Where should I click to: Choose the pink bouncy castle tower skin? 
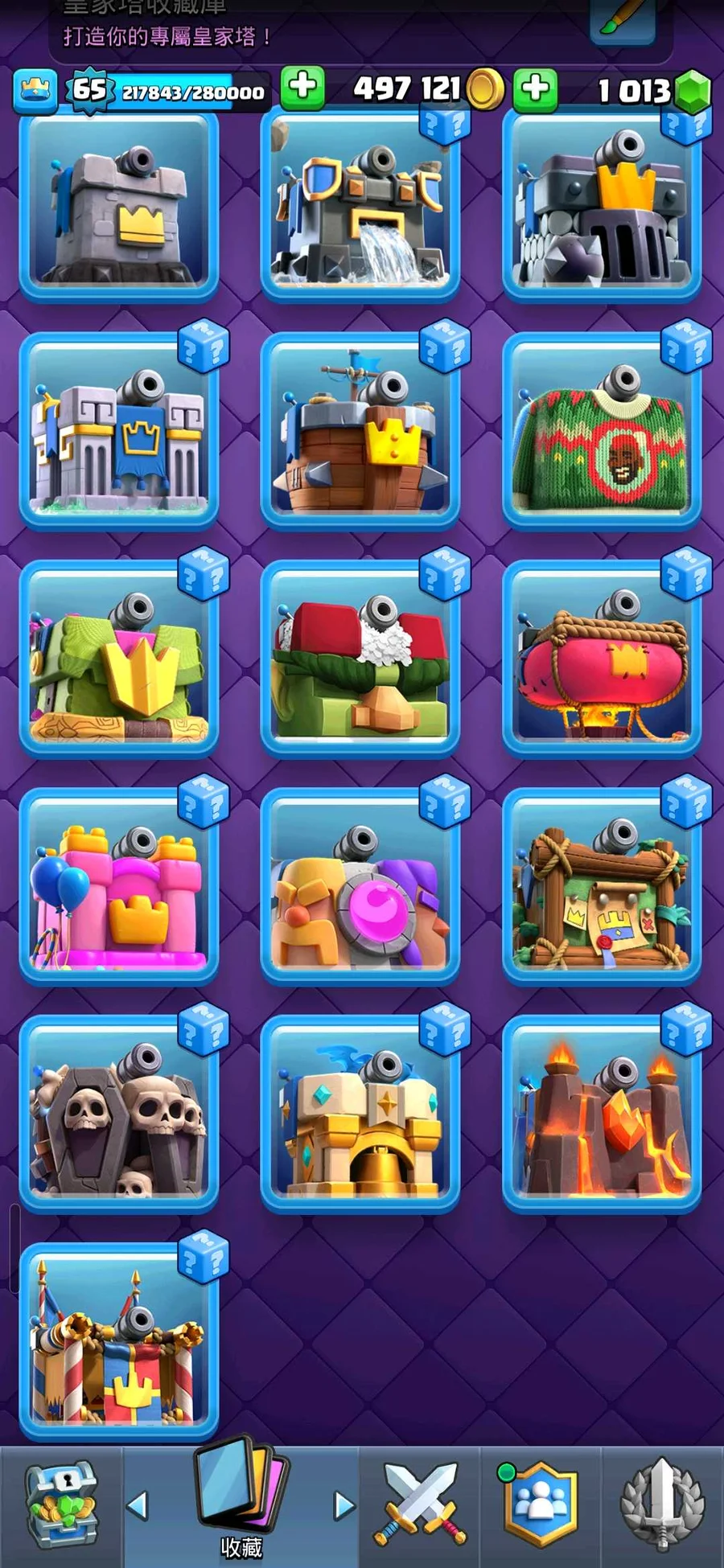pos(119,888)
